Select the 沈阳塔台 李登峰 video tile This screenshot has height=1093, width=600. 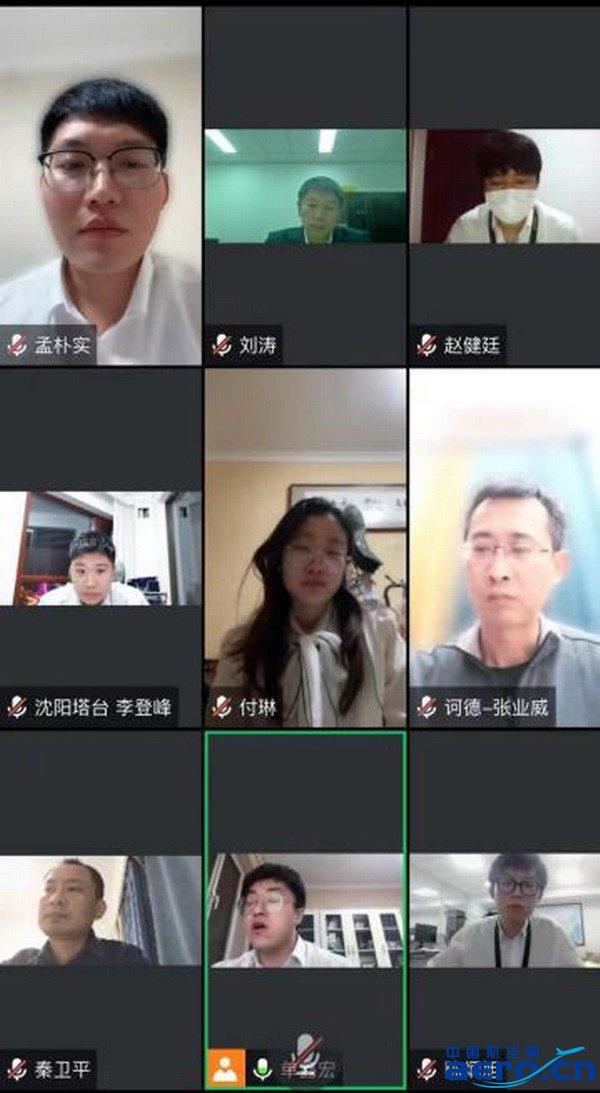point(100,548)
